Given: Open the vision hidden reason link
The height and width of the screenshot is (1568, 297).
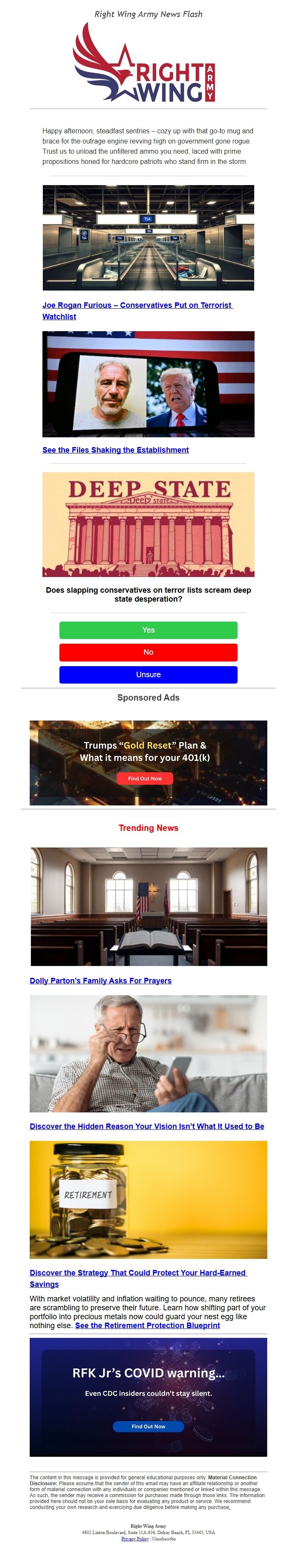Looking at the screenshot, I should 147,1126.
